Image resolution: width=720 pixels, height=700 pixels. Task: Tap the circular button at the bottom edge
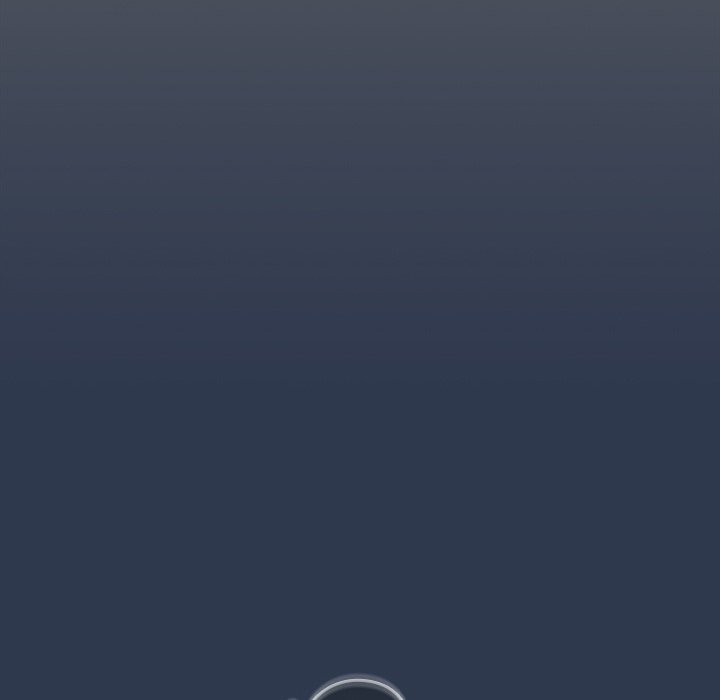[x=356, y=691]
